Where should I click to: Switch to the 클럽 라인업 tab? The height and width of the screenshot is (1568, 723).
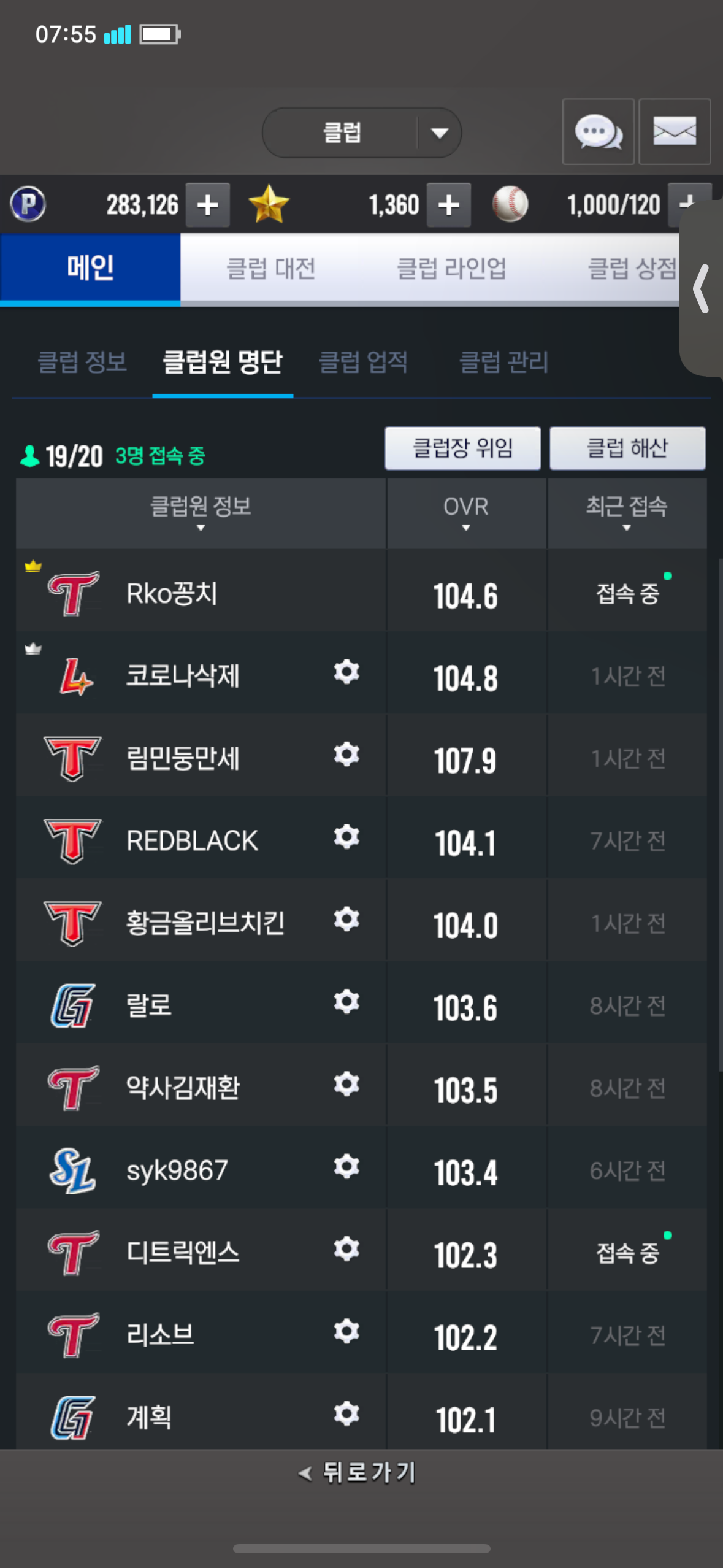click(452, 269)
